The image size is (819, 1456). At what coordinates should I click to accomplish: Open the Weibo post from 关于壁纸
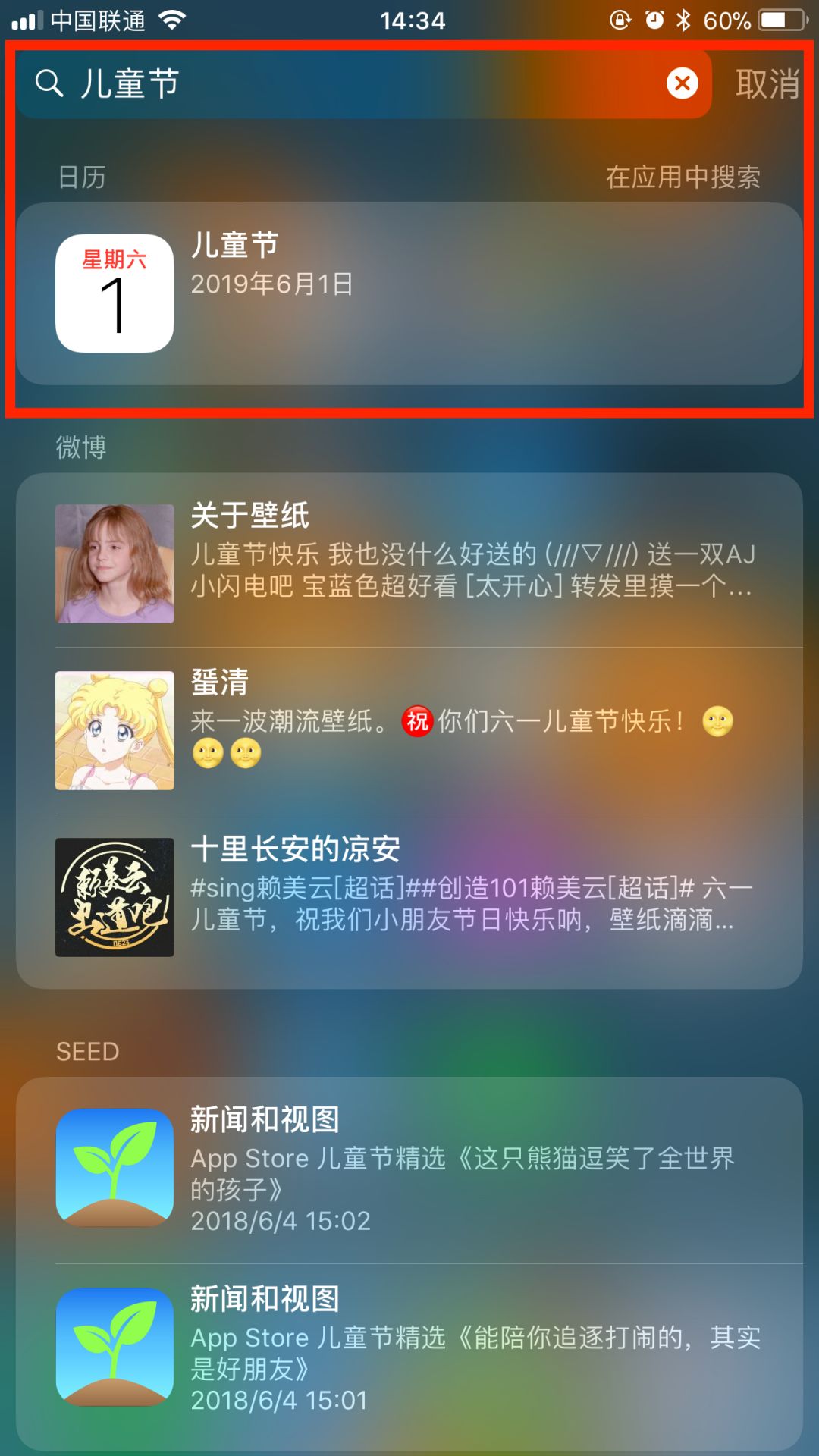tap(409, 563)
